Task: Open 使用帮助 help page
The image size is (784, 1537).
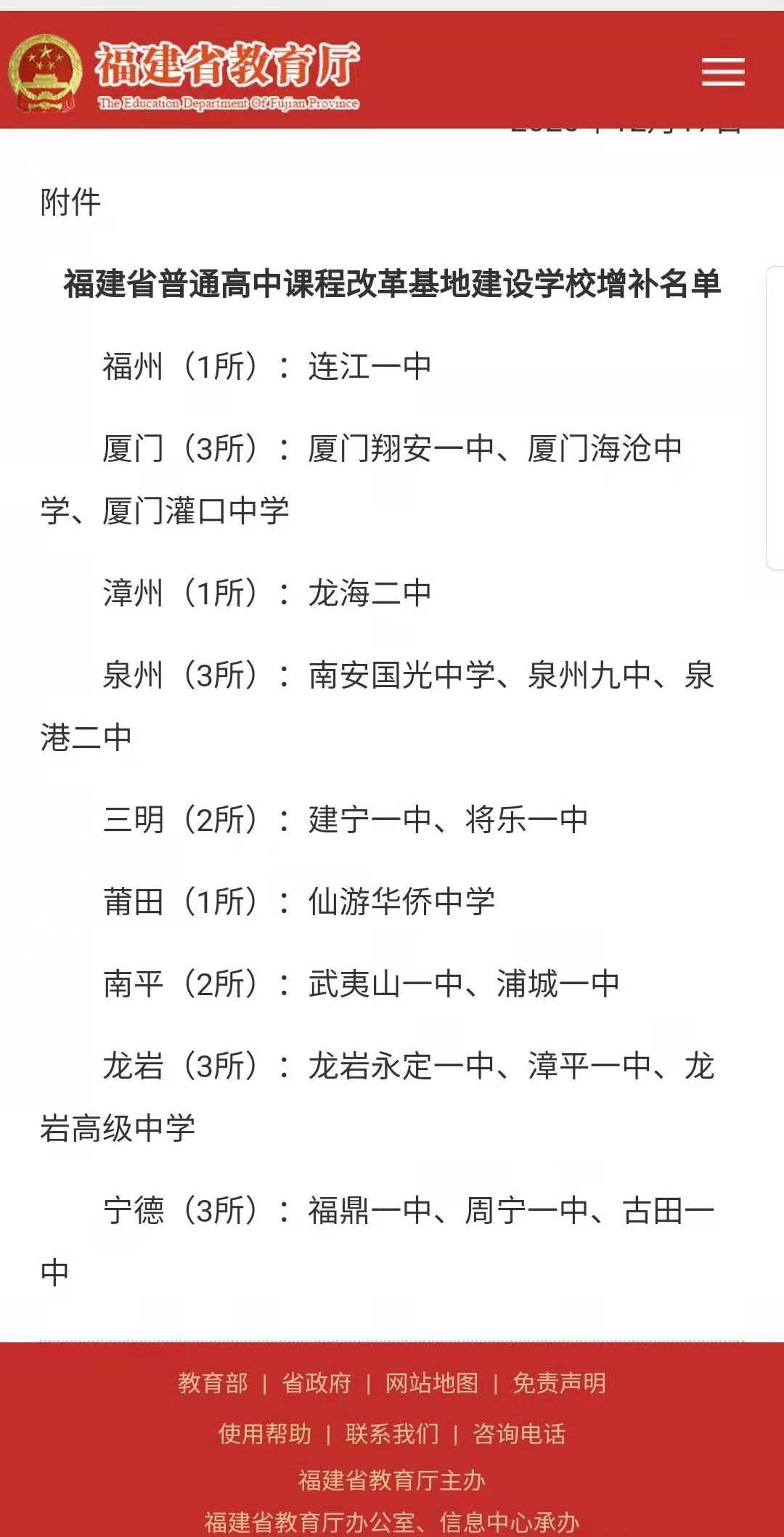Action: (x=265, y=1433)
